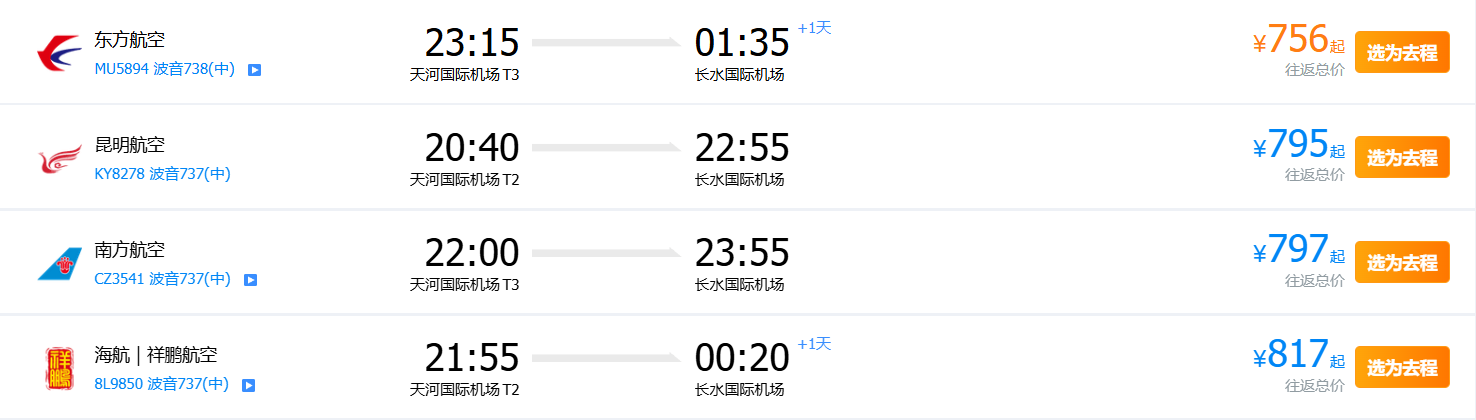Tap the video icon beside 8L9850

pyautogui.click(x=249, y=385)
